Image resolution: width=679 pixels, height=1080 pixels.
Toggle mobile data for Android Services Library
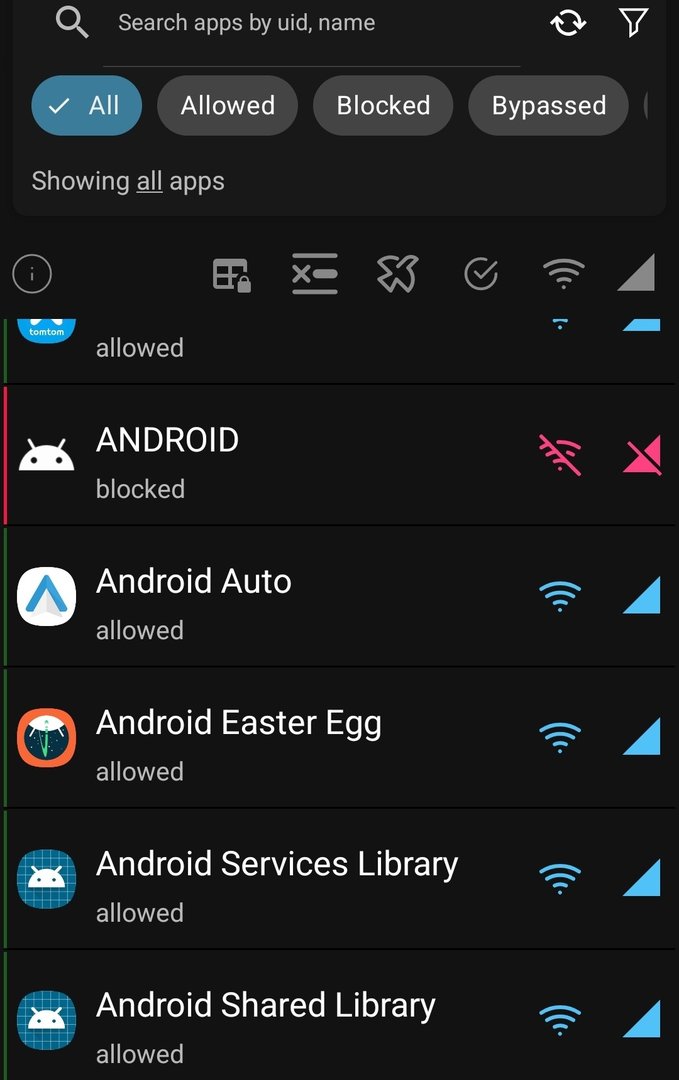pyautogui.click(x=641, y=879)
